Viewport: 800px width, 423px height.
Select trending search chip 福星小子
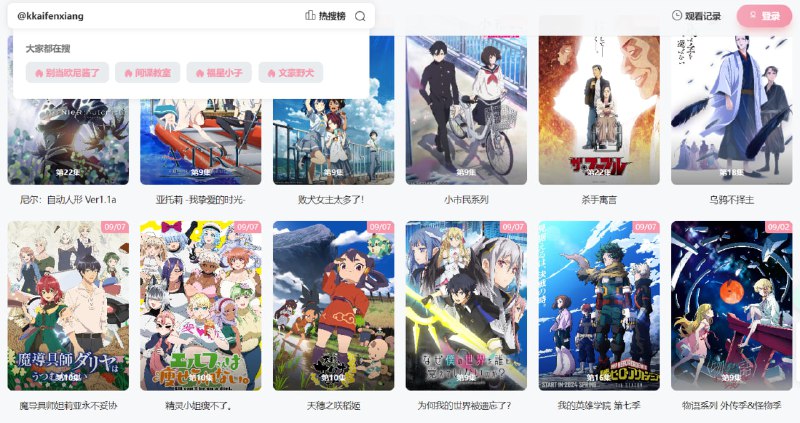coord(220,72)
